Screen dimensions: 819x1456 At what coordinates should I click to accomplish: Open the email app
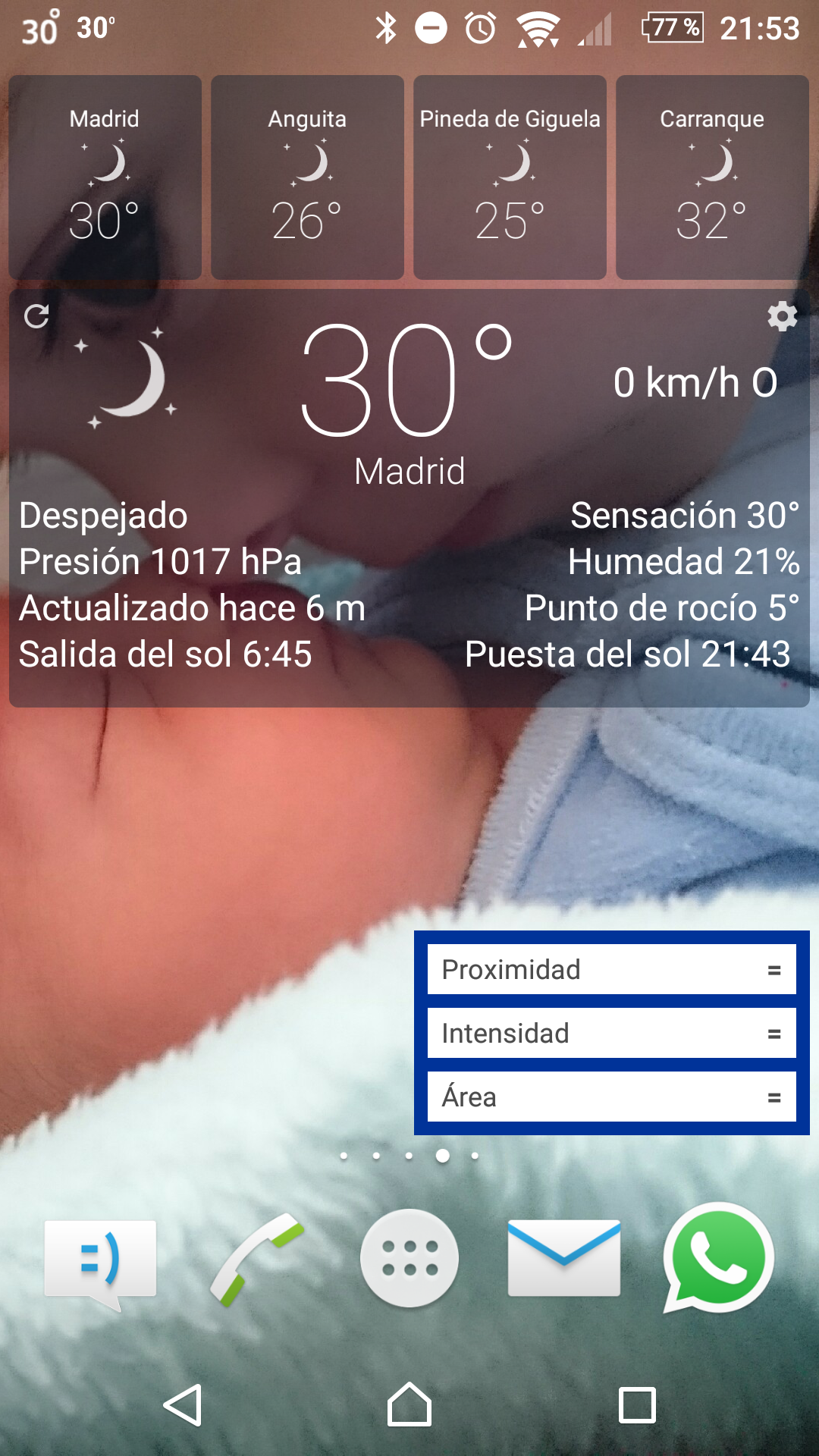[x=563, y=1259]
